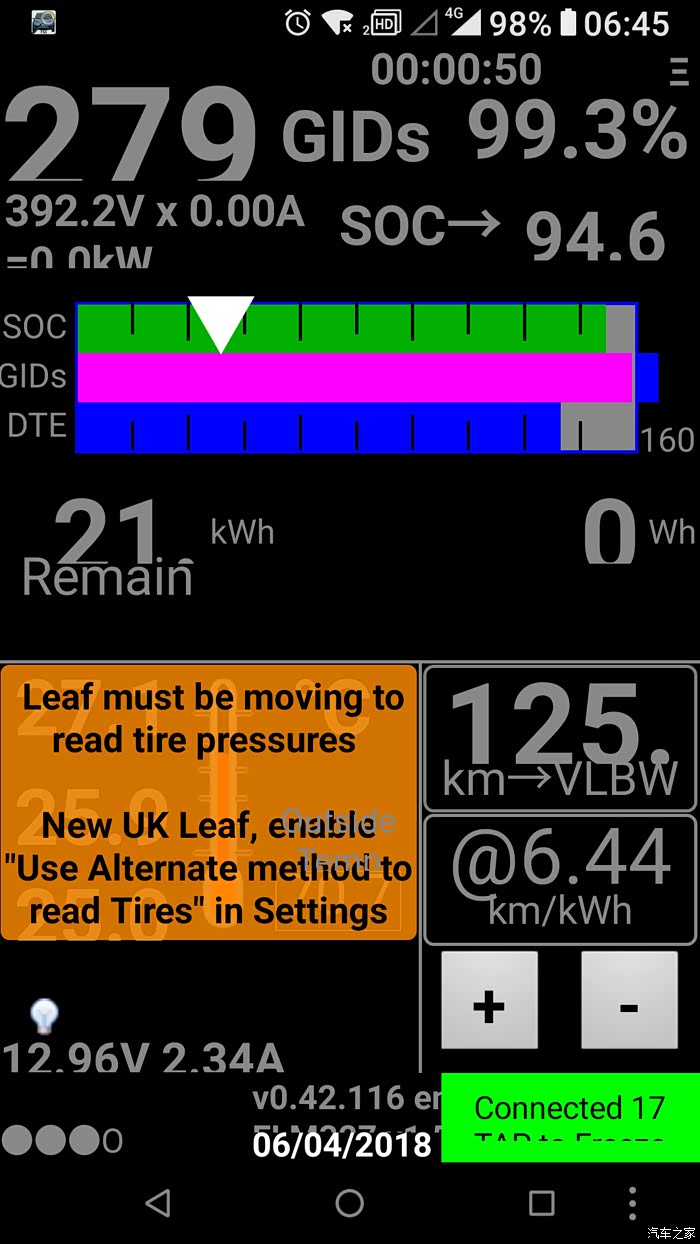700x1244 pixels.
Task: Tap the green Connected 17 freeze button
Action: 569,1118
